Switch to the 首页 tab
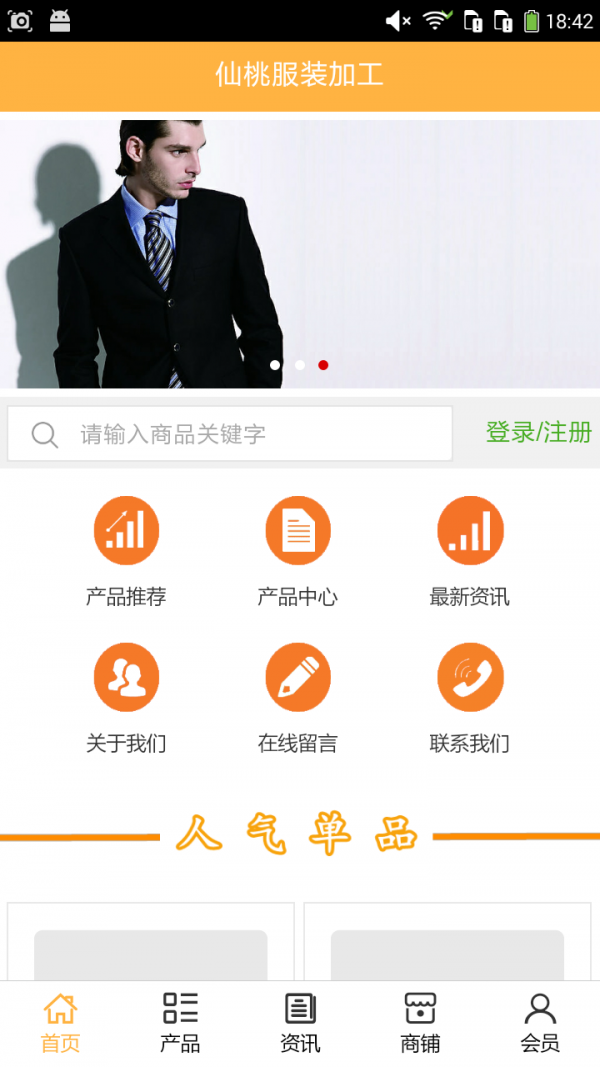The image size is (600, 1067). tap(60, 1023)
